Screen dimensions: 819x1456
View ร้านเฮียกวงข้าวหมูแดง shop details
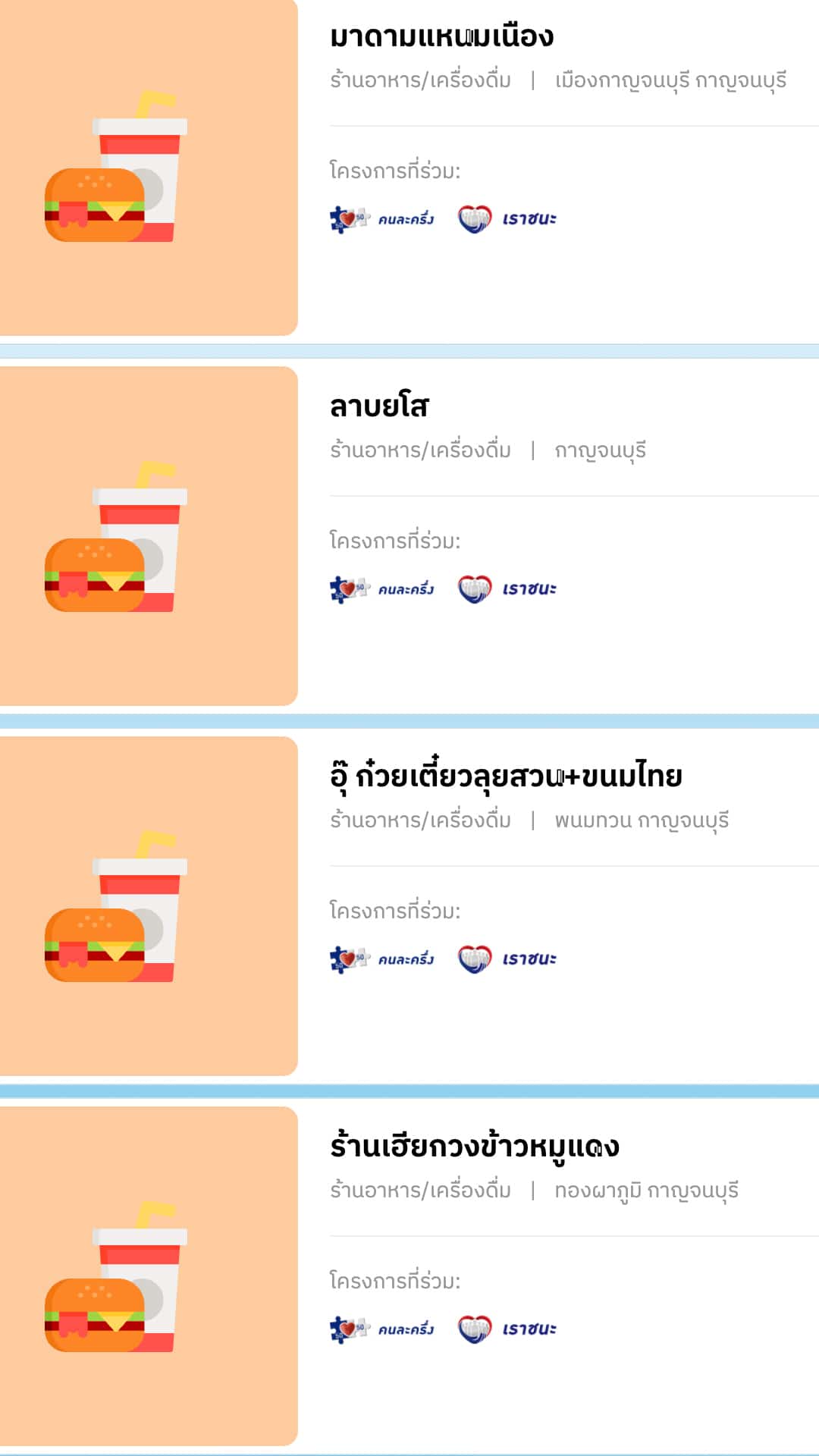click(409, 1276)
